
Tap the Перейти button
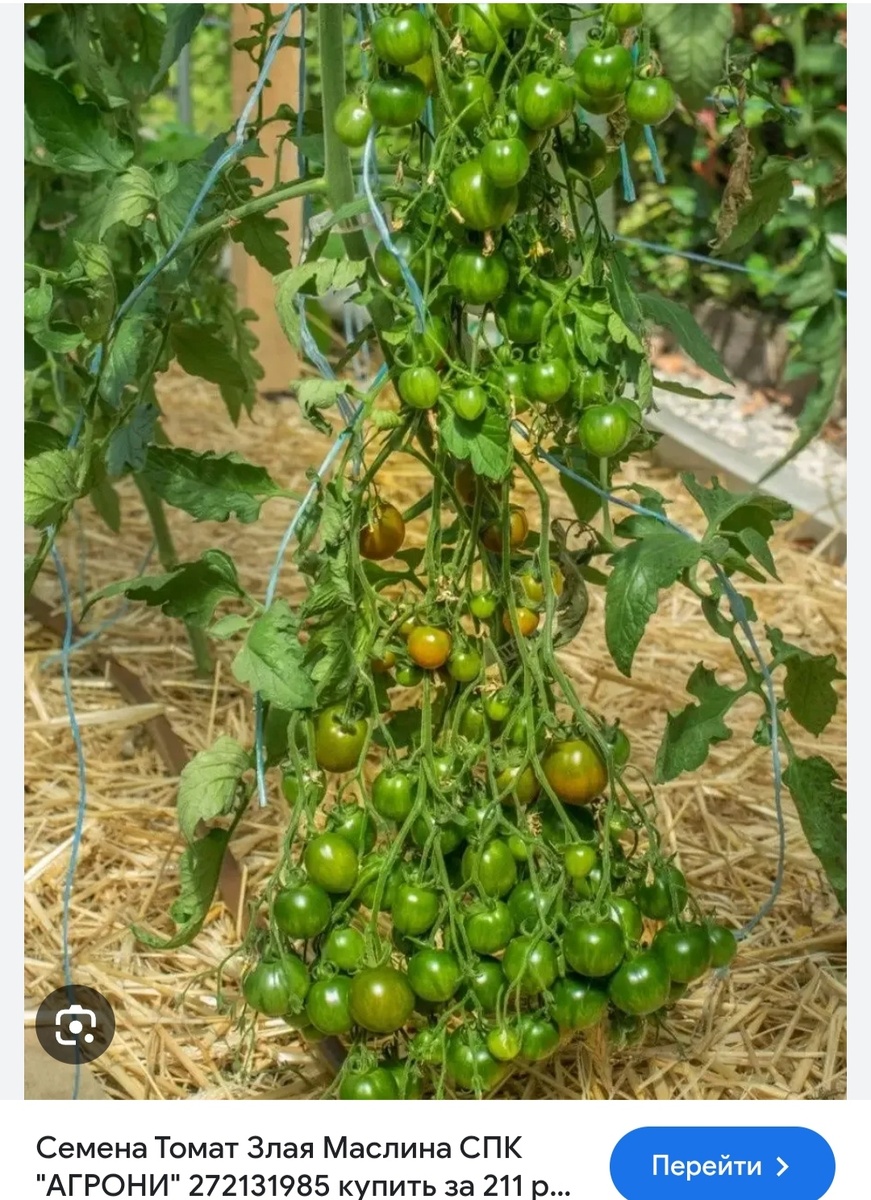point(721,1165)
